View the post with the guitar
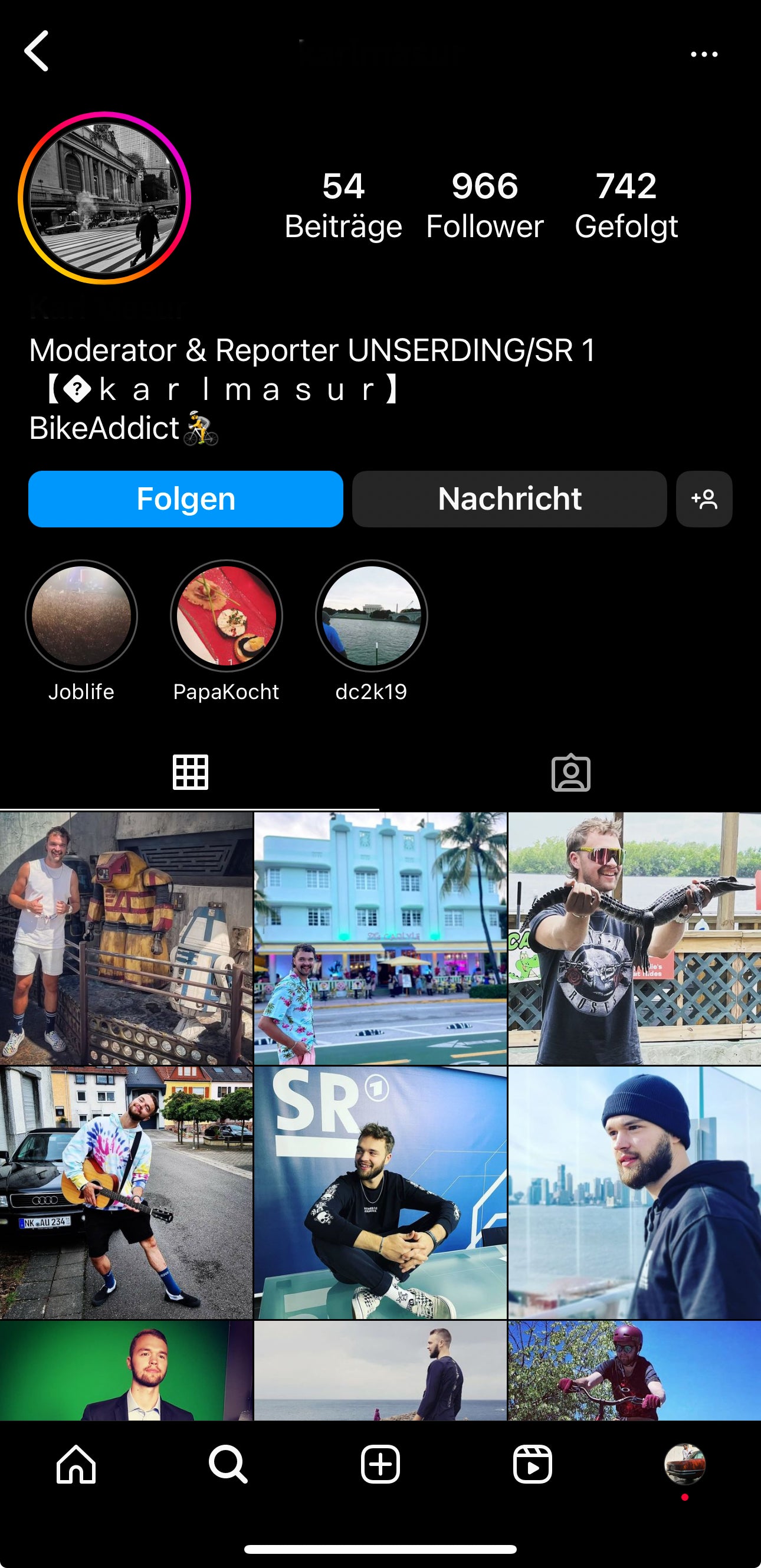The width and height of the screenshot is (761, 1568). (x=126, y=1192)
